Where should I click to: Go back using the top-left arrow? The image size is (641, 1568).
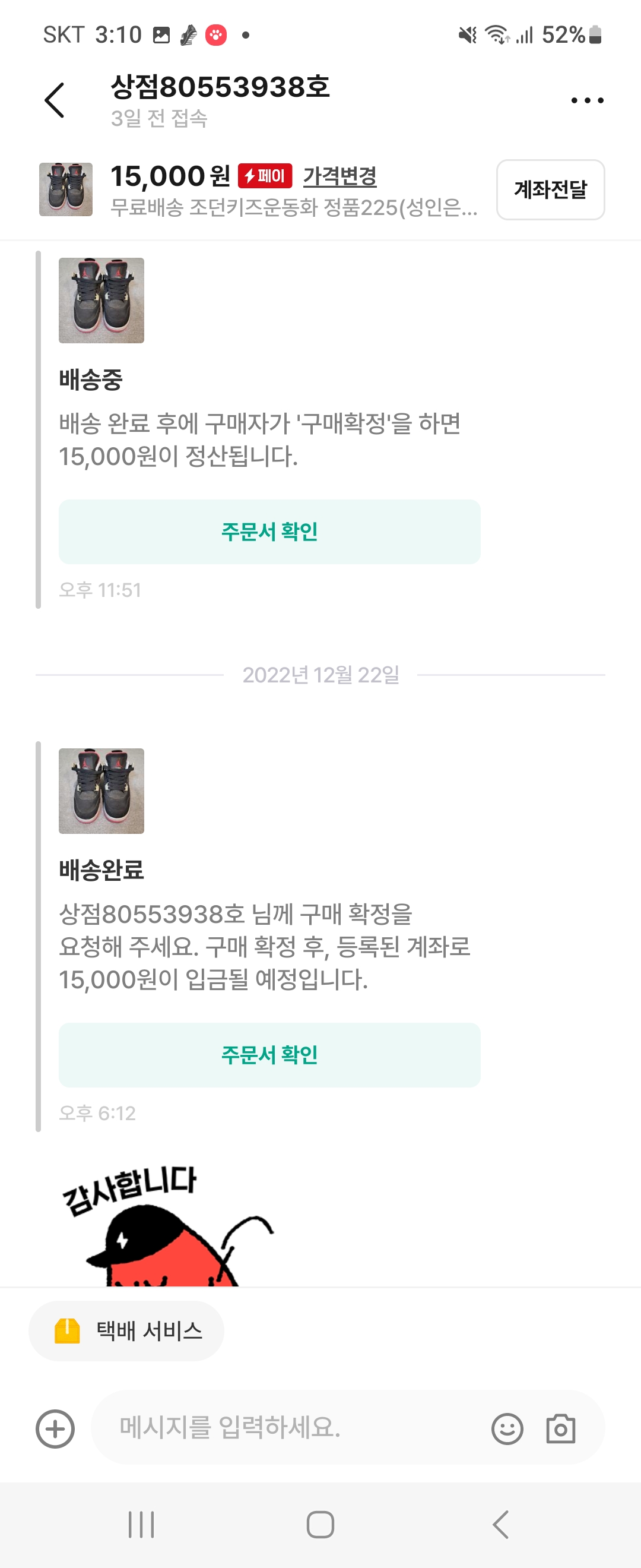[54, 100]
